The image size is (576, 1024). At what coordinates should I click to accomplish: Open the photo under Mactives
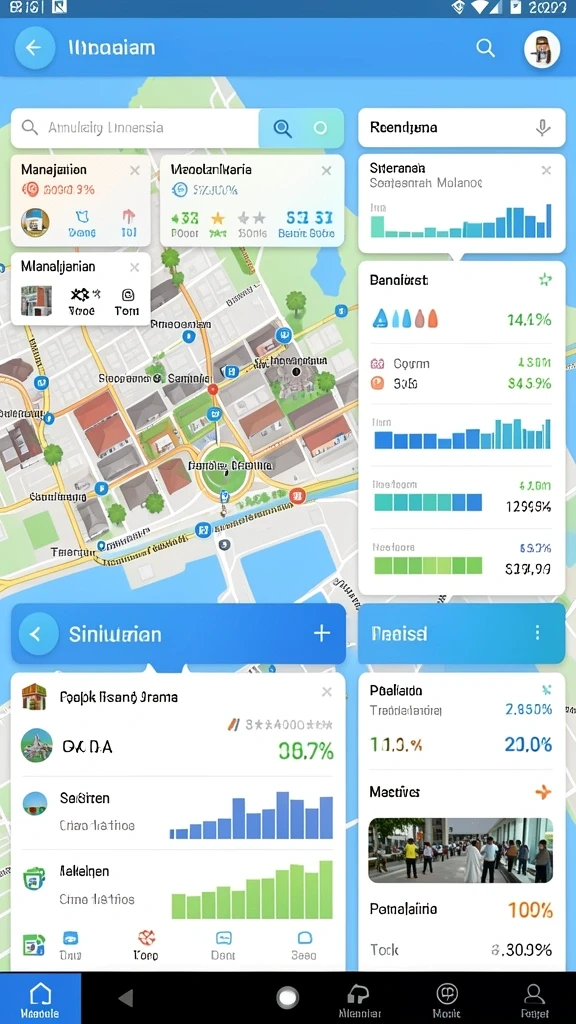tap(461, 850)
